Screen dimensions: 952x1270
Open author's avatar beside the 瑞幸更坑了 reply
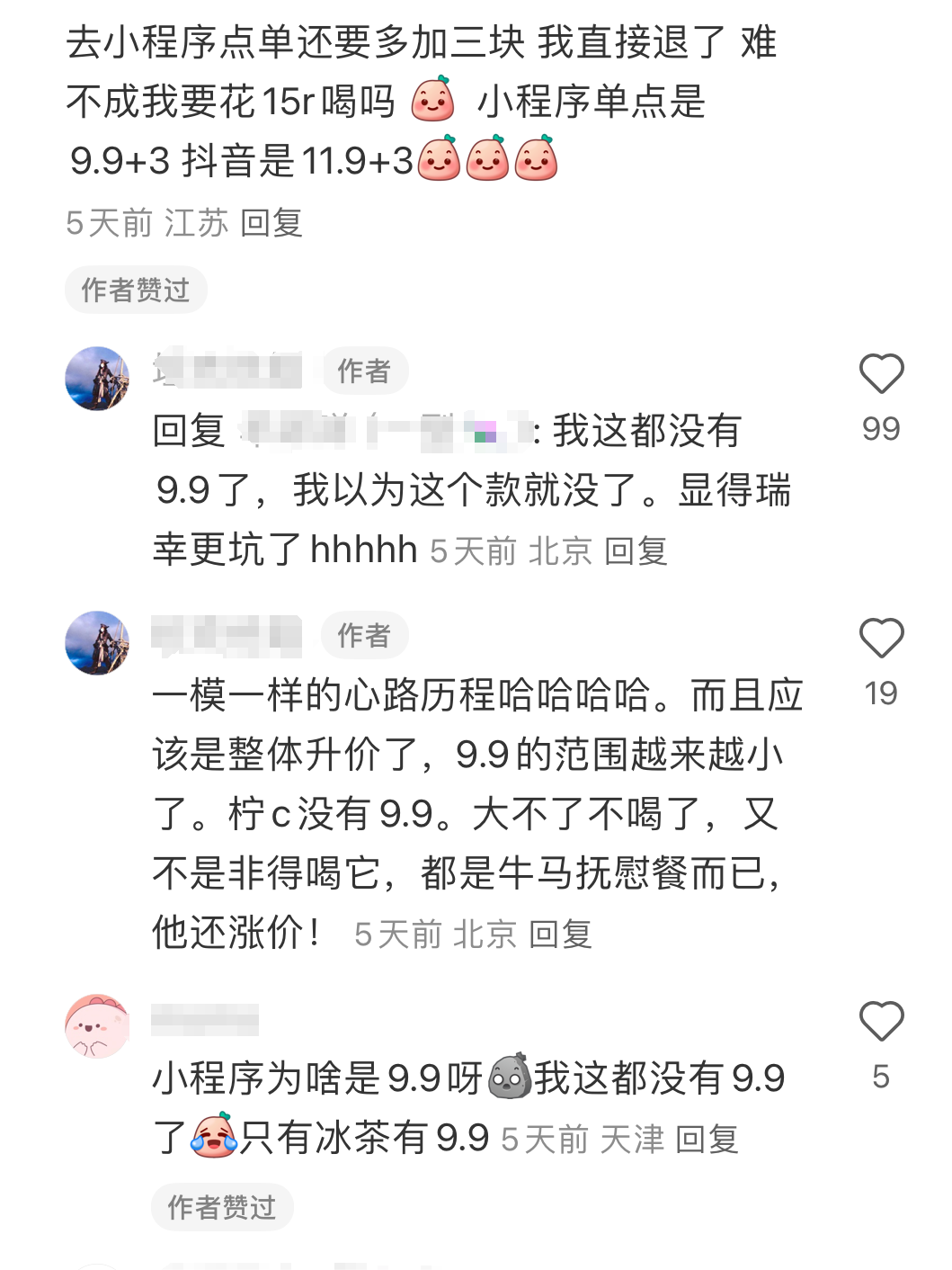(97, 379)
